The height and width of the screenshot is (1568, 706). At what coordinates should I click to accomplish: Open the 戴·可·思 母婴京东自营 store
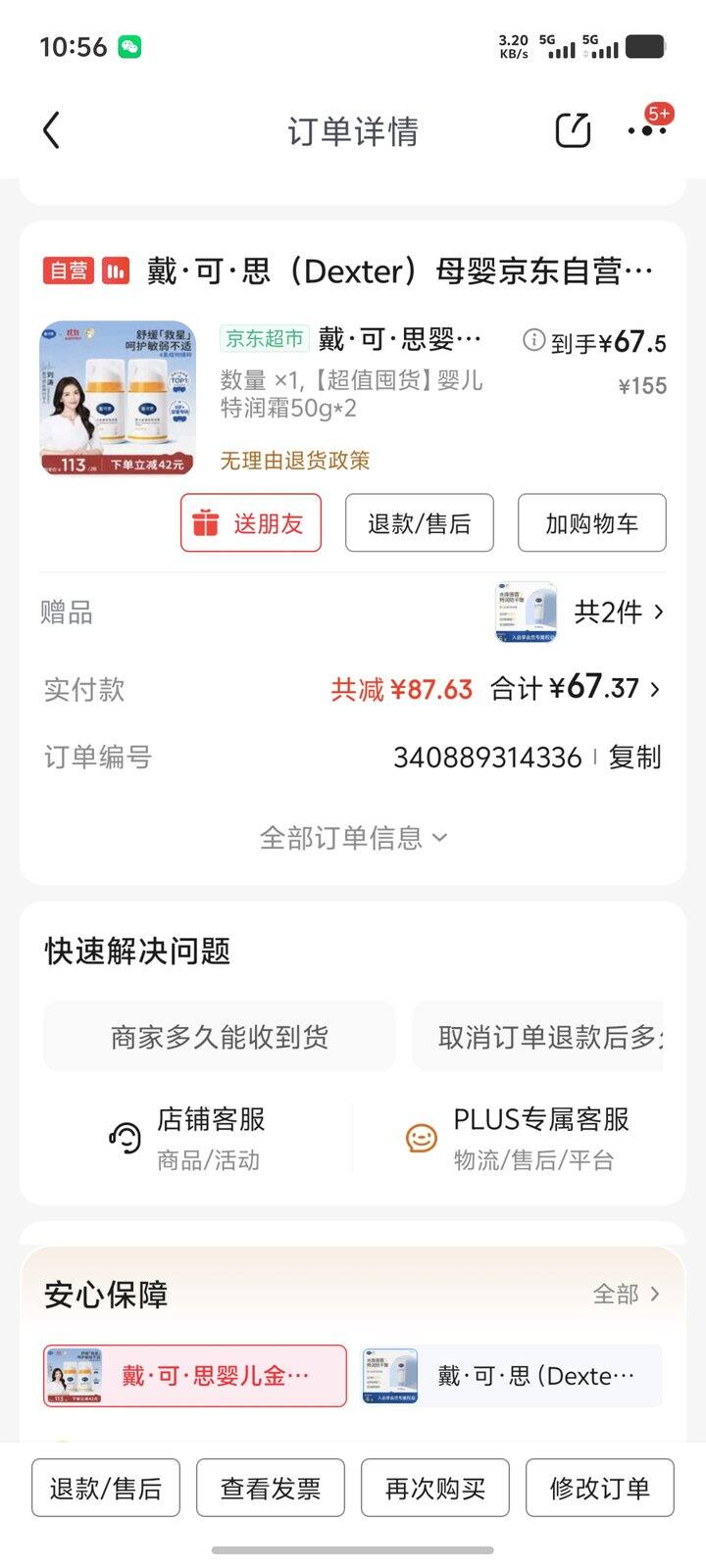[399, 270]
